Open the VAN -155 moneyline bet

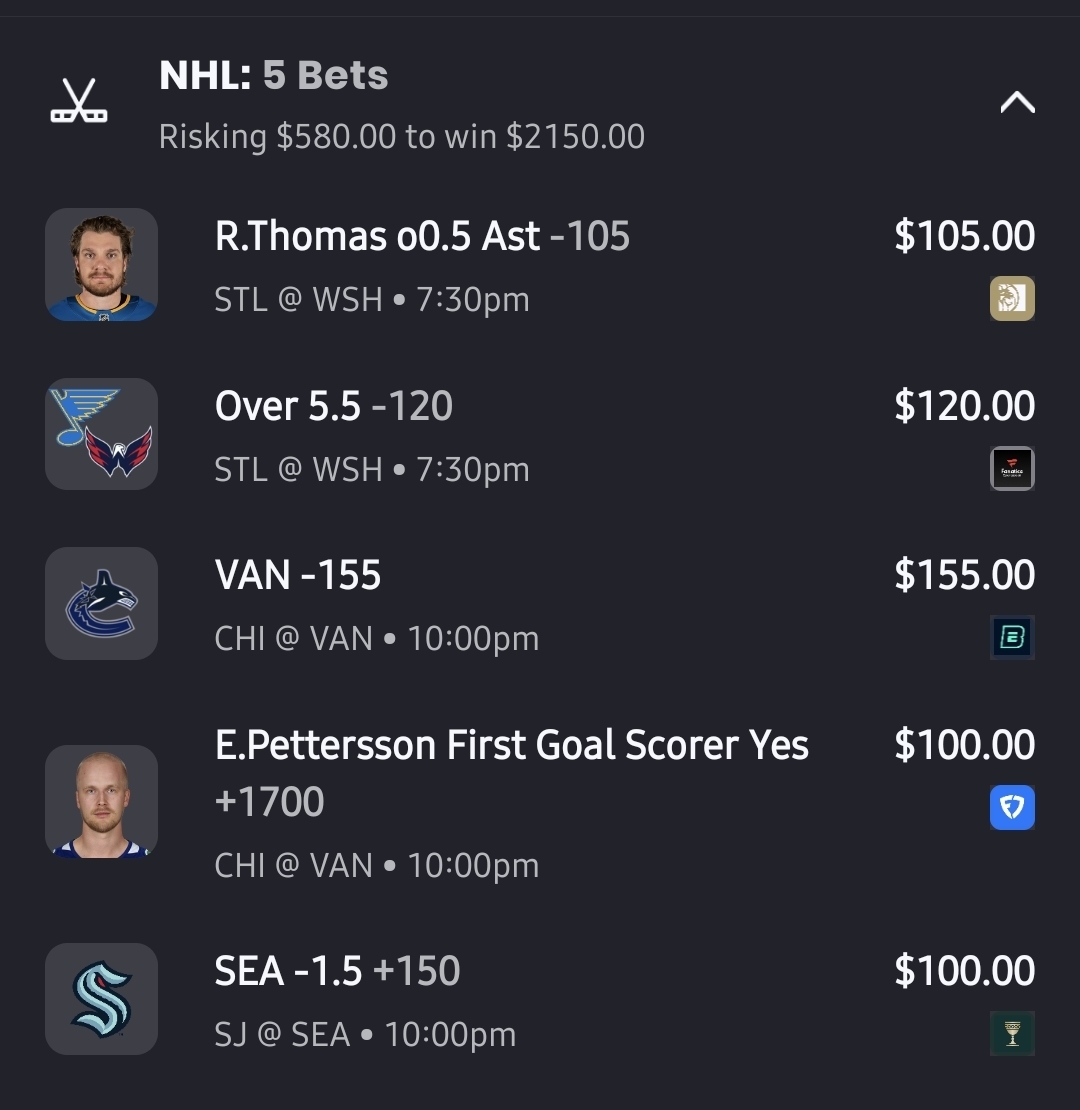tap(298, 576)
